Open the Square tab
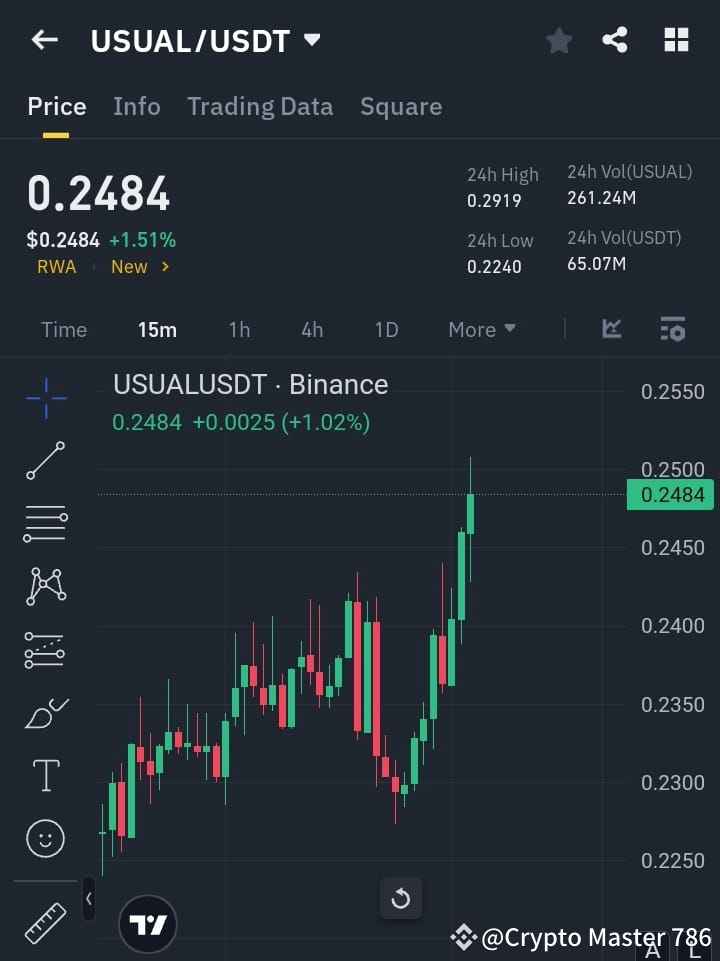 pyautogui.click(x=401, y=106)
